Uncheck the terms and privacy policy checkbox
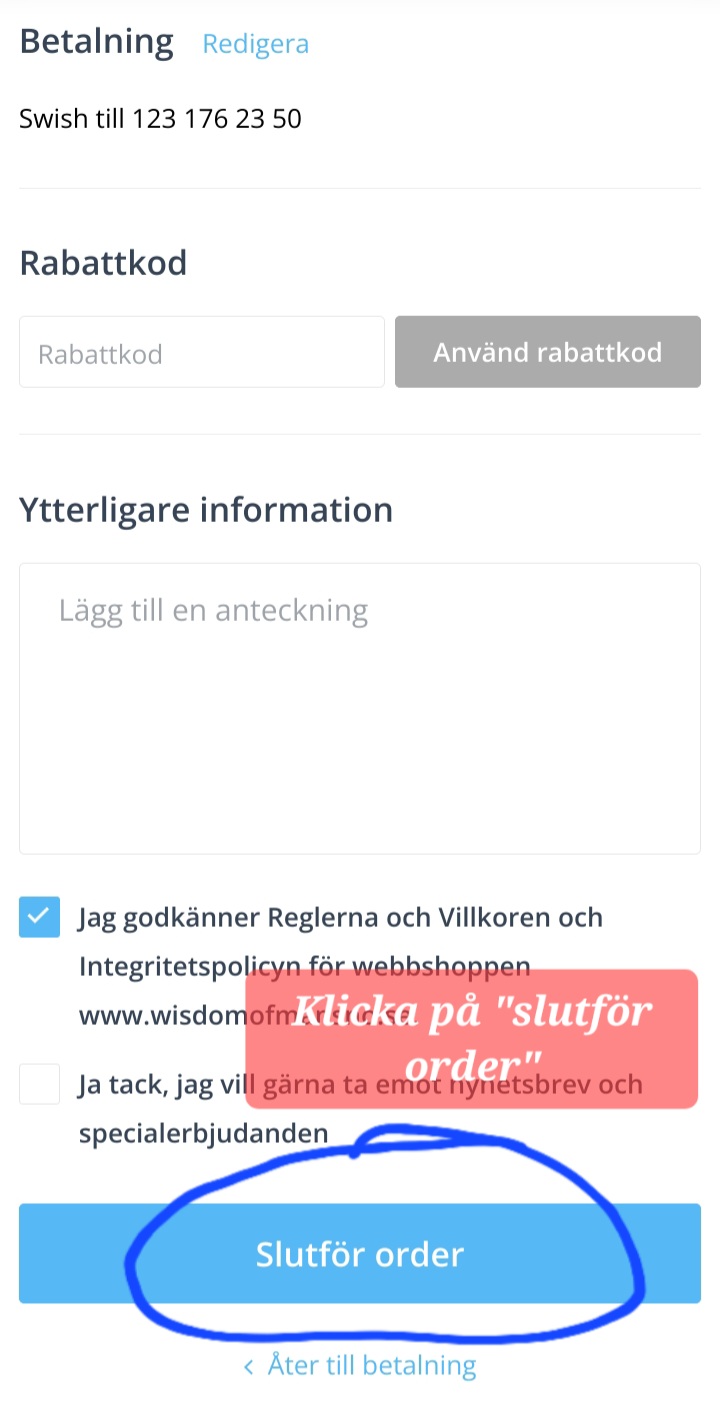This screenshot has width=720, height=1406. pyautogui.click(x=40, y=917)
